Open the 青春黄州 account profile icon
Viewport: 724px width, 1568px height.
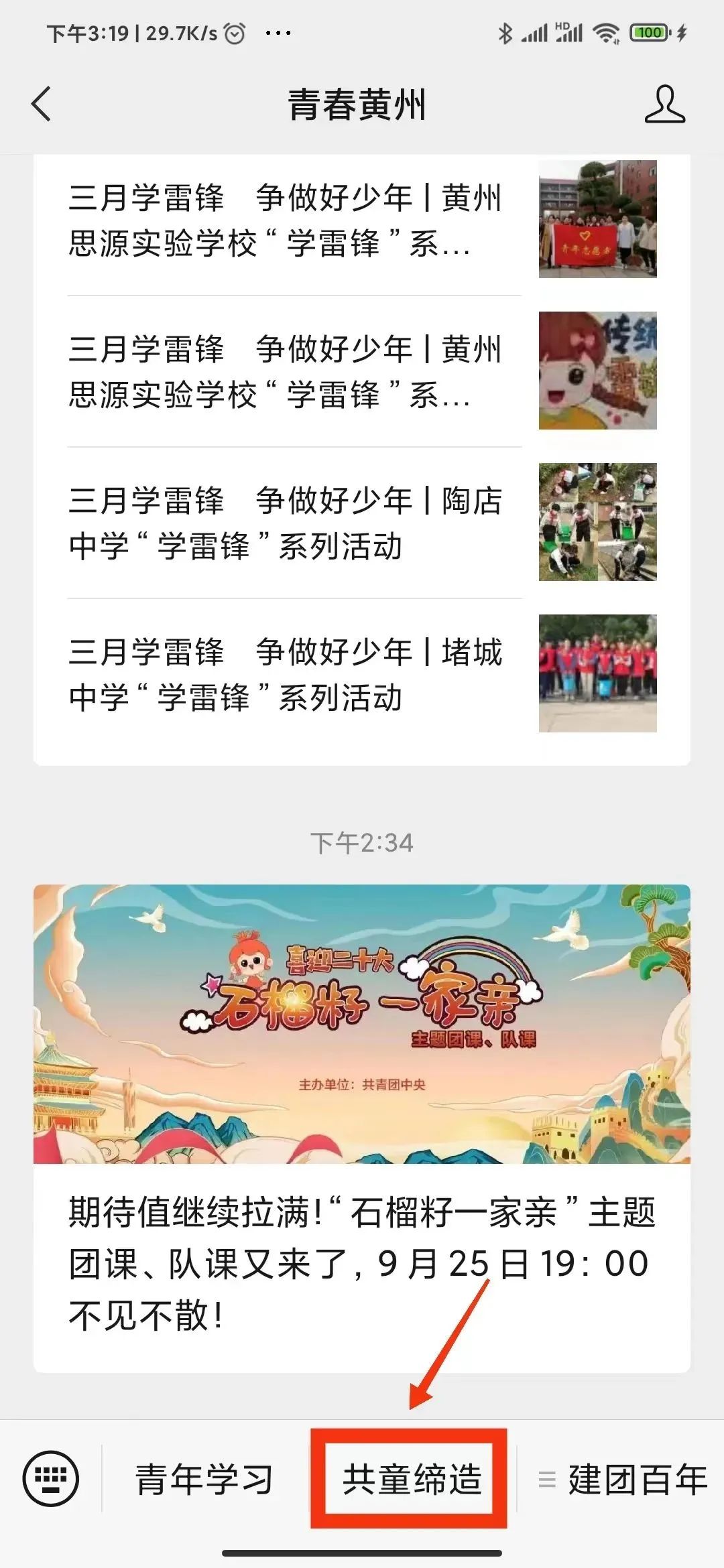[664, 105]
